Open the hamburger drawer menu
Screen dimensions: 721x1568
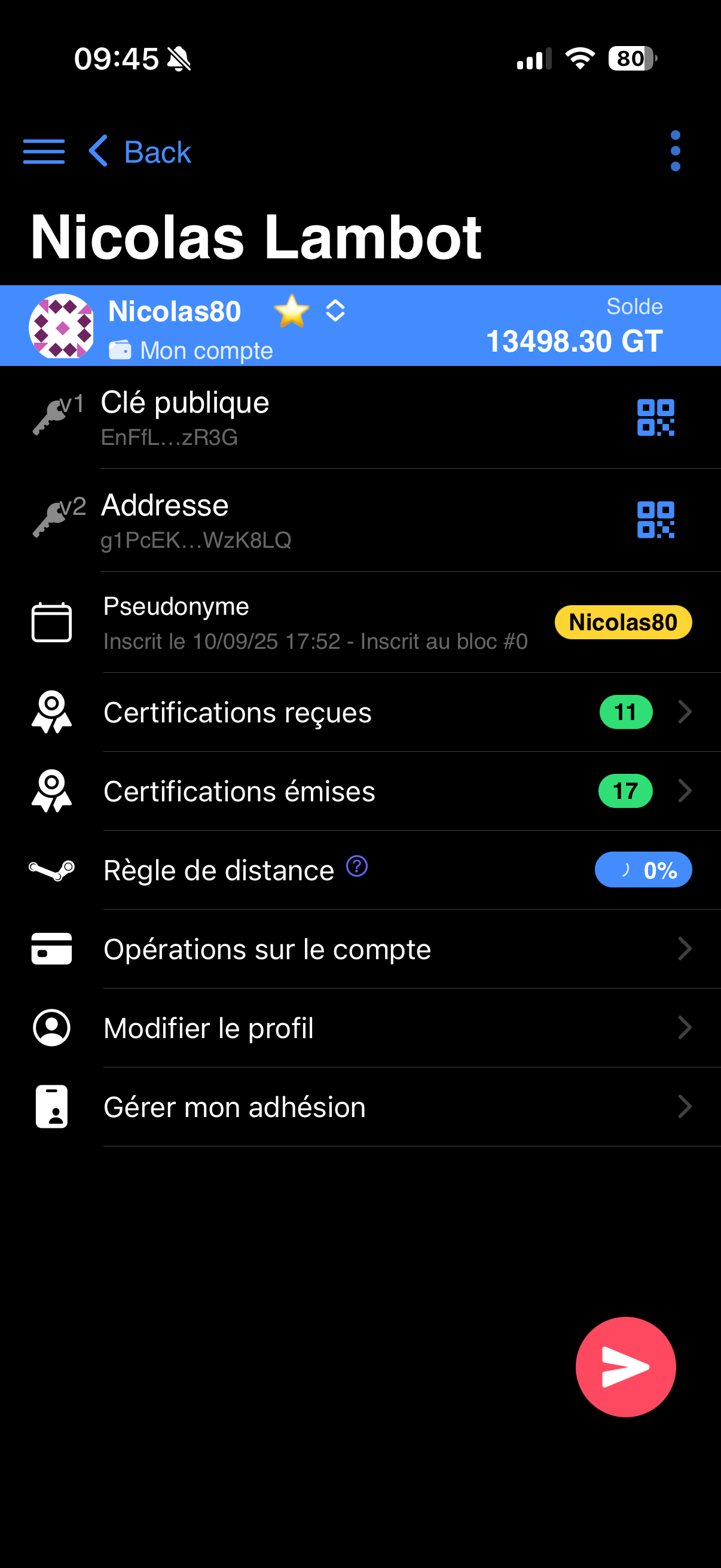pyautogui.click(x=43, y=151)
